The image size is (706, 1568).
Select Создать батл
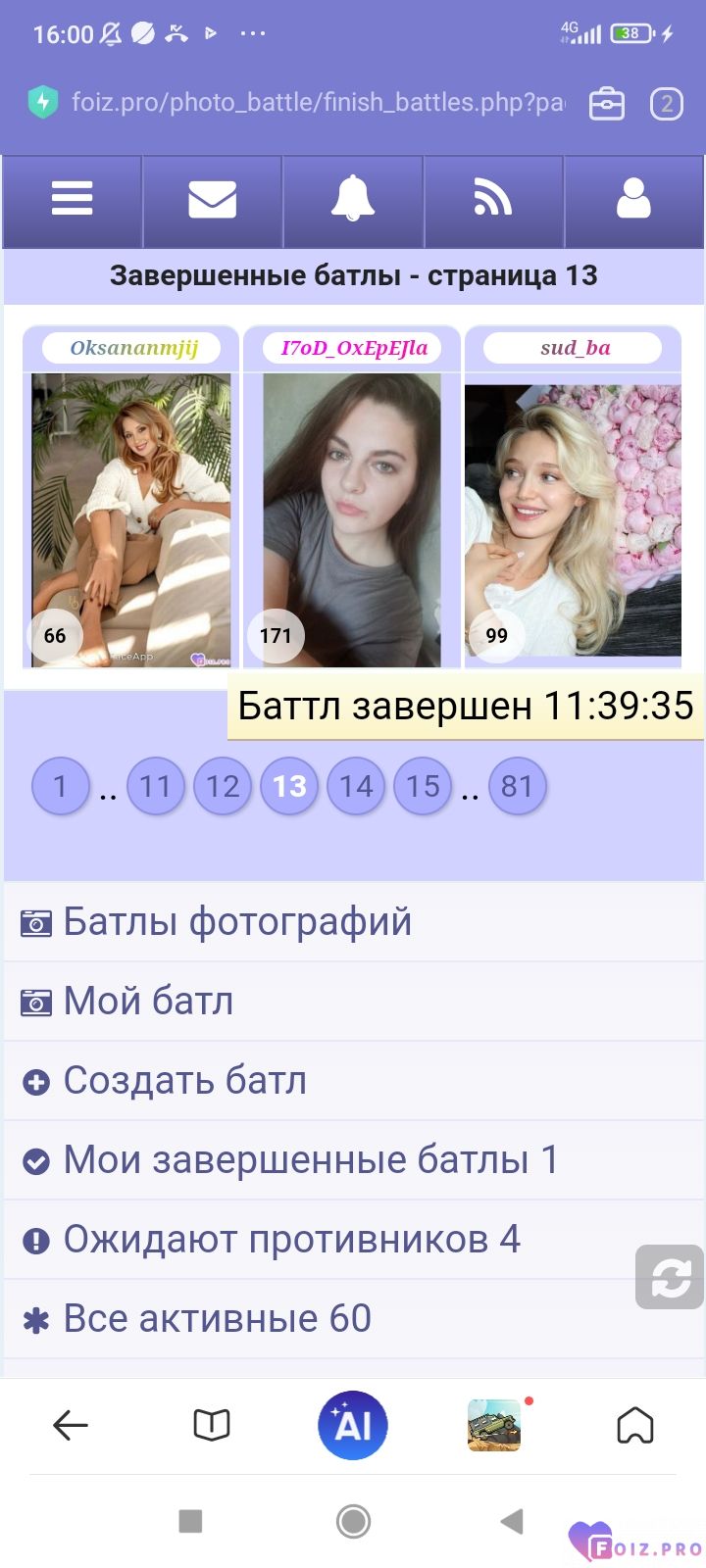[x=353, y=1081]
